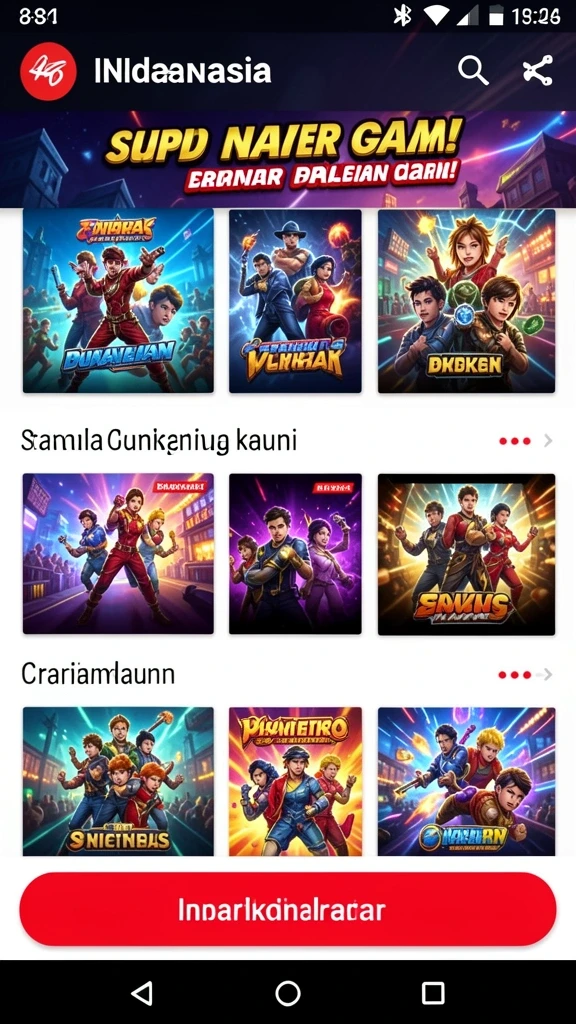
Task: Open the red app logo
Action: (x=48, y=71)
